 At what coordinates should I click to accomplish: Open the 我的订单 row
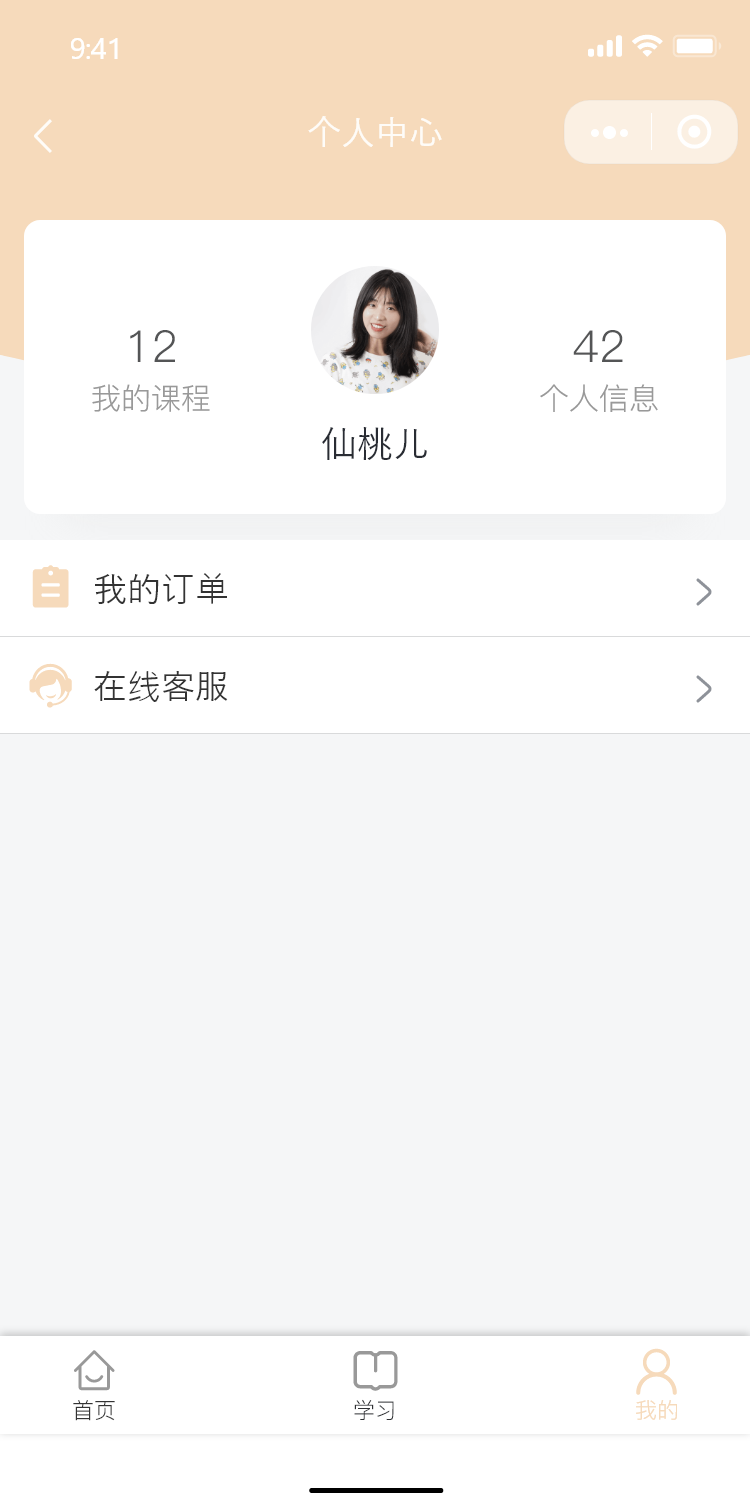(375, 589)
